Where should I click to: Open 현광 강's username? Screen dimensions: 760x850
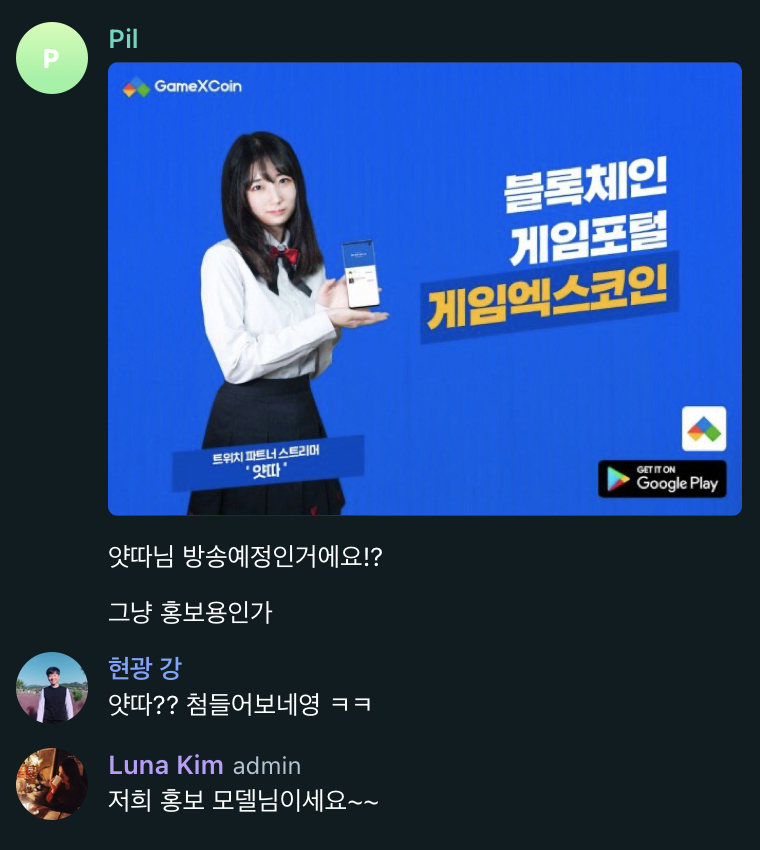coord(145,668)
